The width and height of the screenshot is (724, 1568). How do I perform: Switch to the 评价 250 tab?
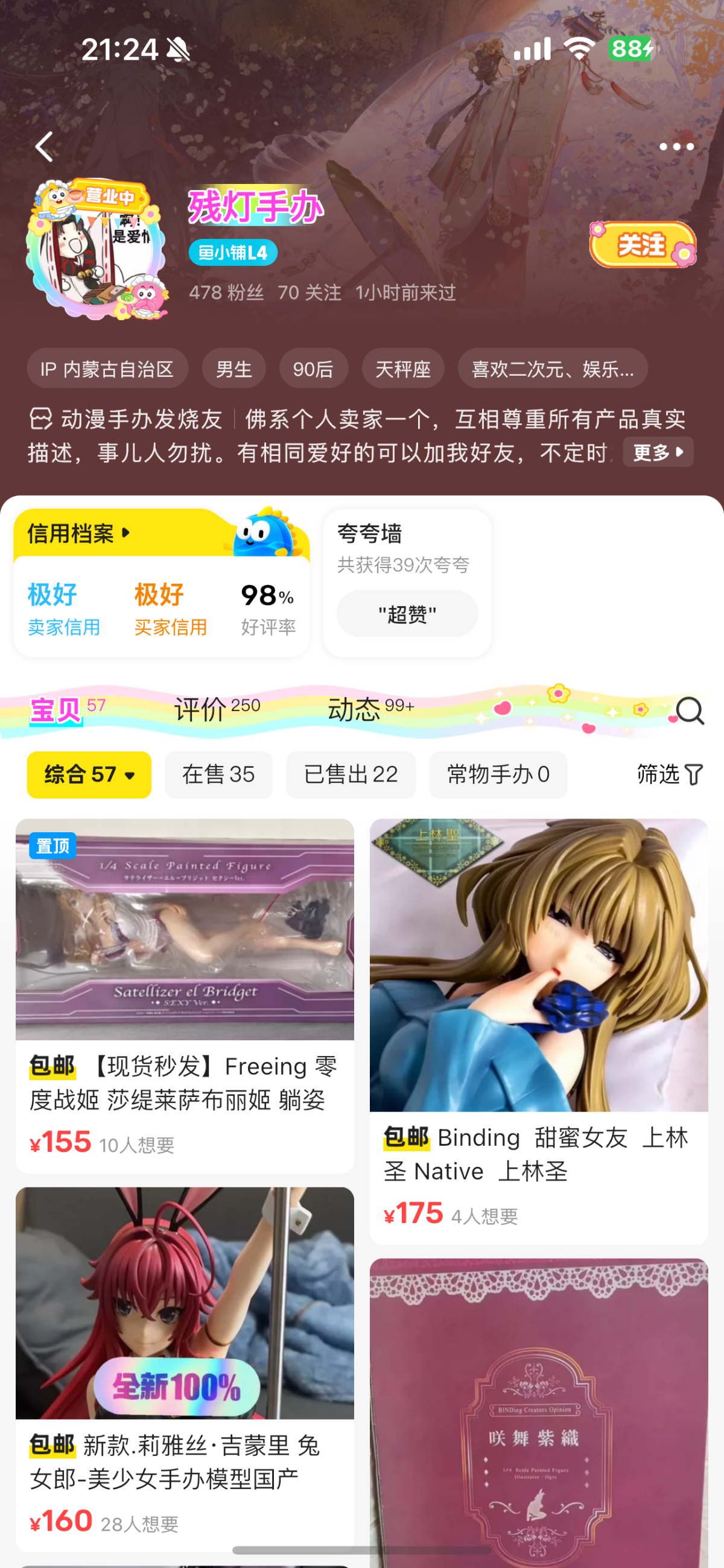pos(217,709)
